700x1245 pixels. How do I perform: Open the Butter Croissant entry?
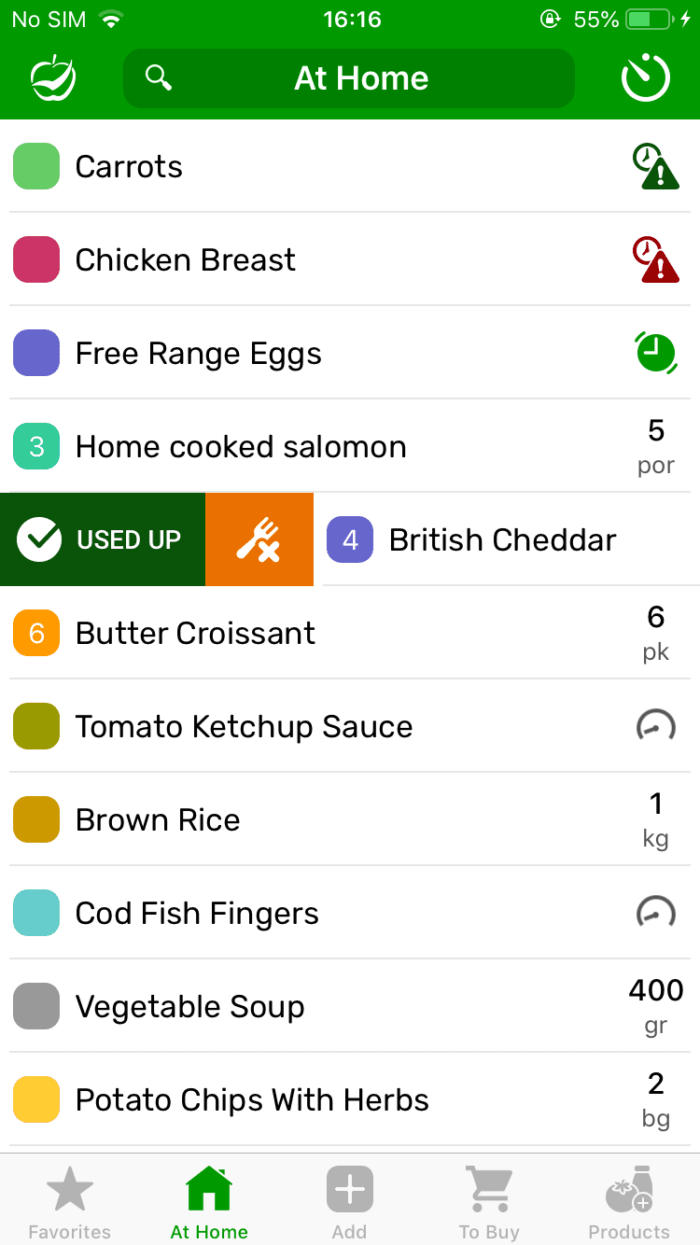[350, 633]
